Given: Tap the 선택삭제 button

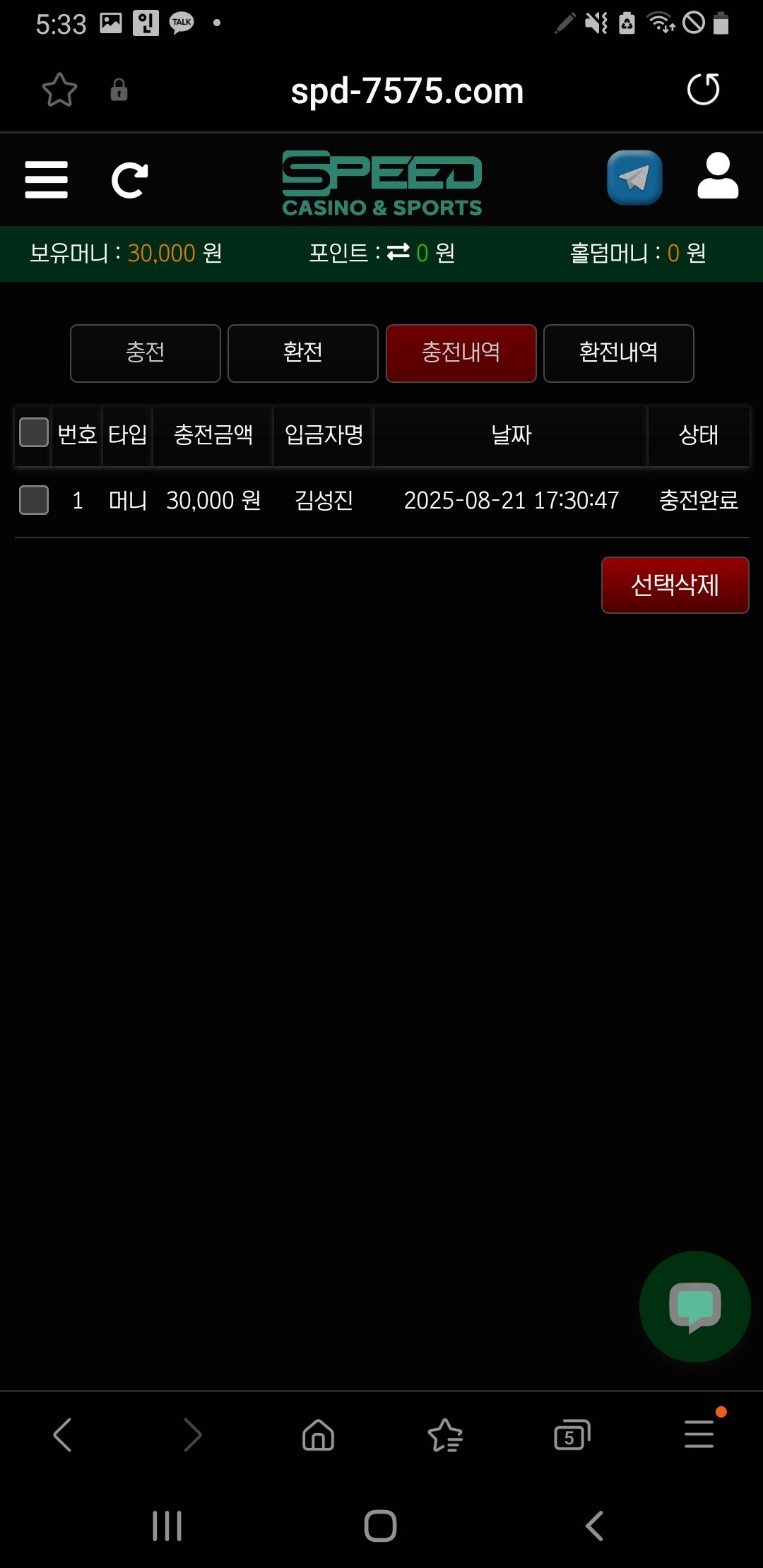Looking at the screenshot, I should click(675, 585).
